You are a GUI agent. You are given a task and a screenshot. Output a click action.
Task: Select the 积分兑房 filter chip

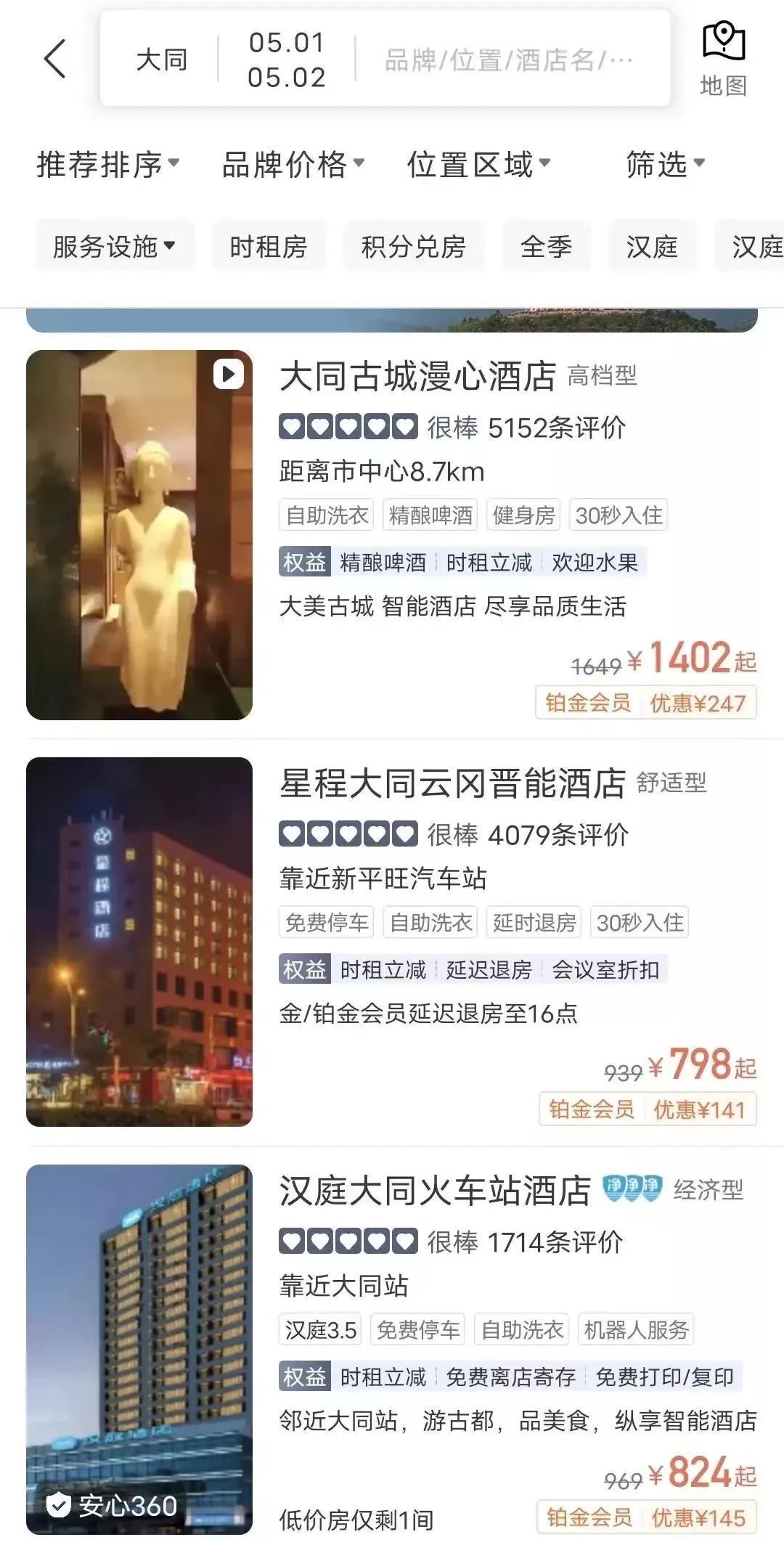[x=413, y=247]
